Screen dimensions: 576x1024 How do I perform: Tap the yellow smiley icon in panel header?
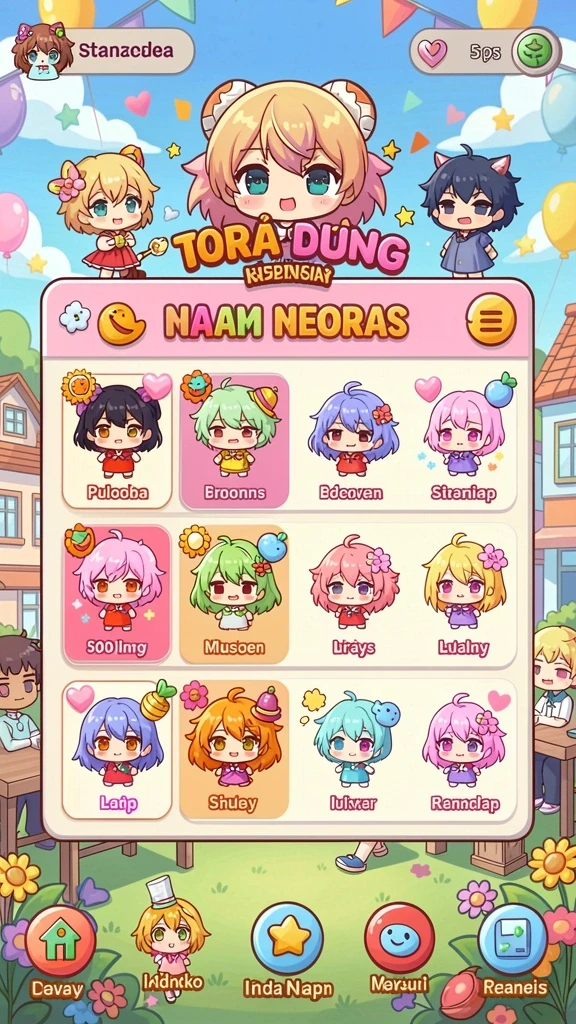[122, 322]
